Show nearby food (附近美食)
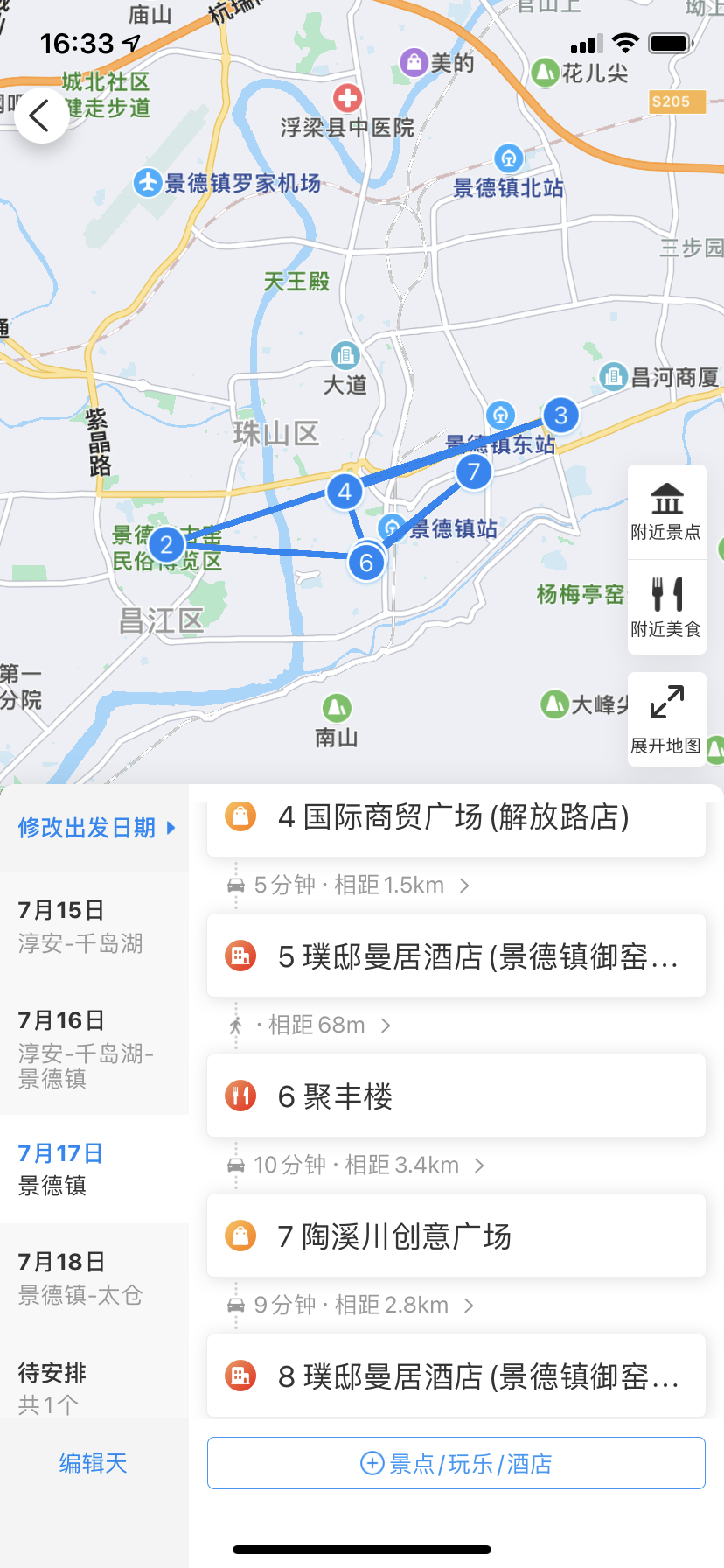The width and height of the screenshot is (724, 1568). pos(666,606)
